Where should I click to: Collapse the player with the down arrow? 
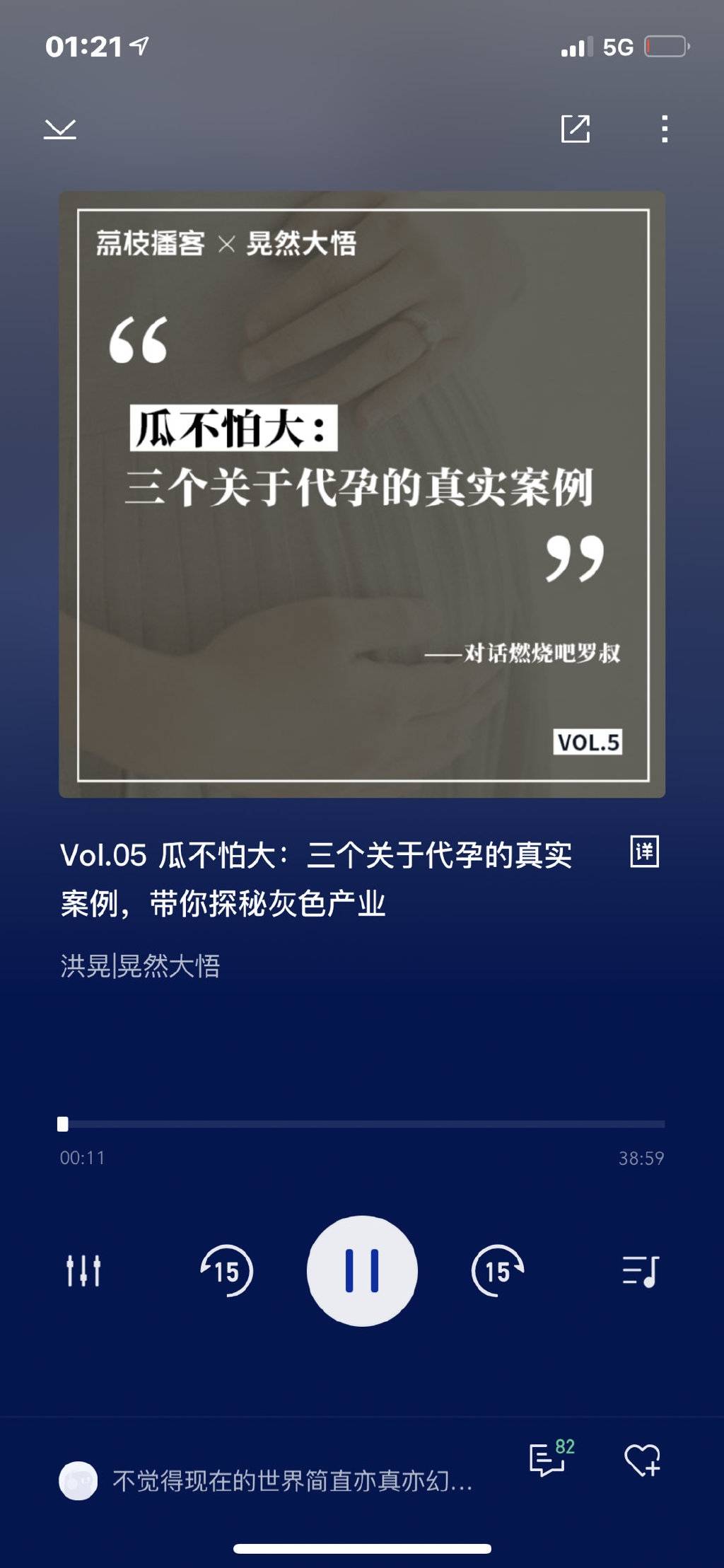click(60, 129)
